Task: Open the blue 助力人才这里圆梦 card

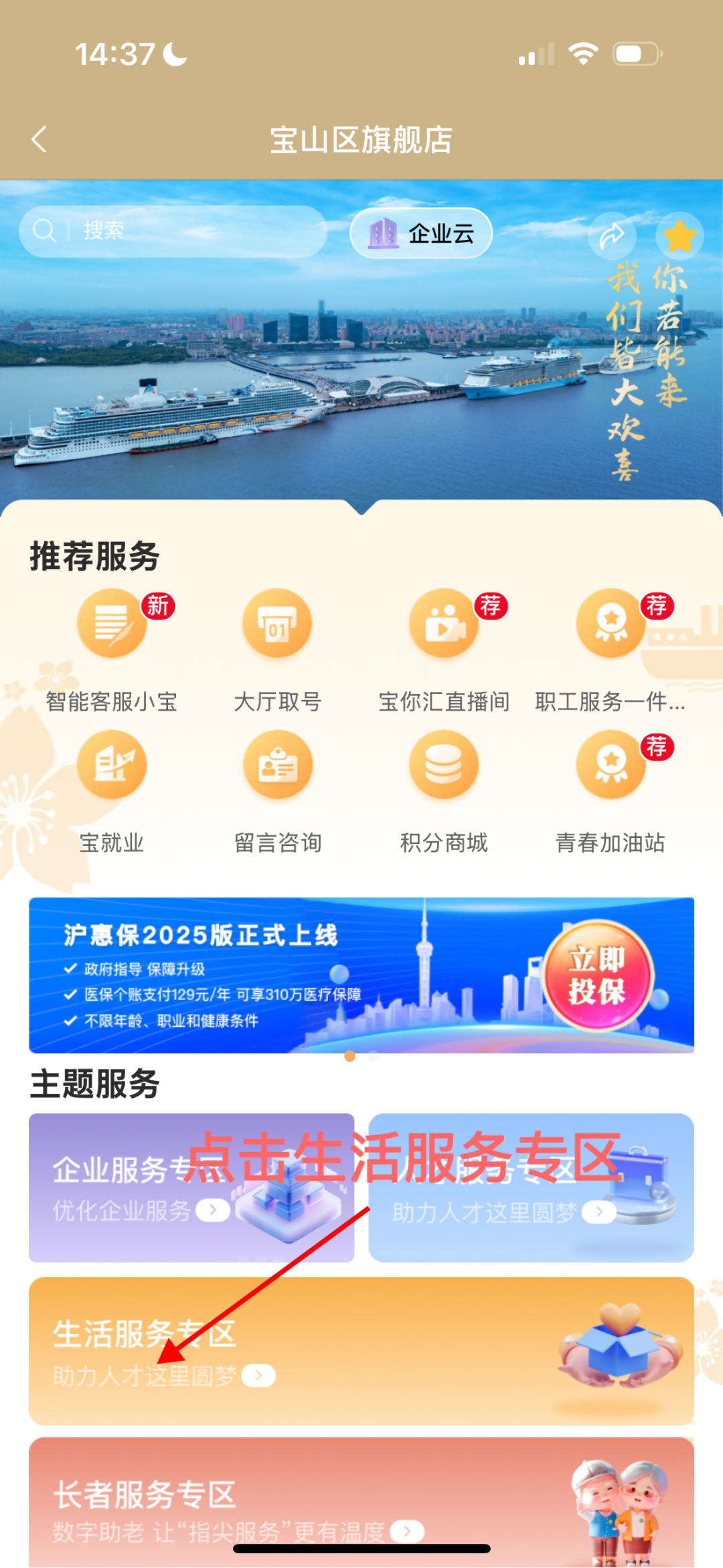Action: coord(531,1188)
